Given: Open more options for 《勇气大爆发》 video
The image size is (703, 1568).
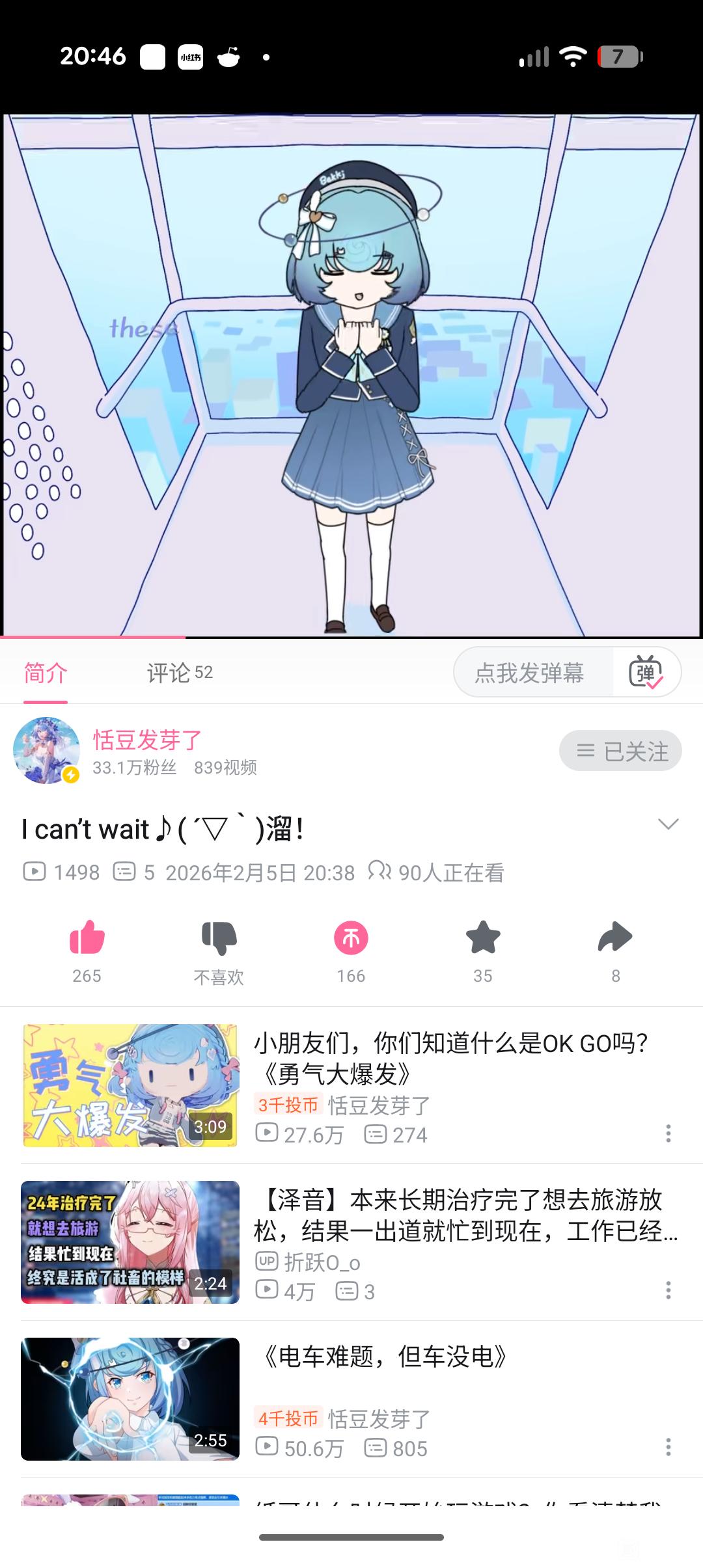Looking at the screenshot, I should [x=668, y=1133].
